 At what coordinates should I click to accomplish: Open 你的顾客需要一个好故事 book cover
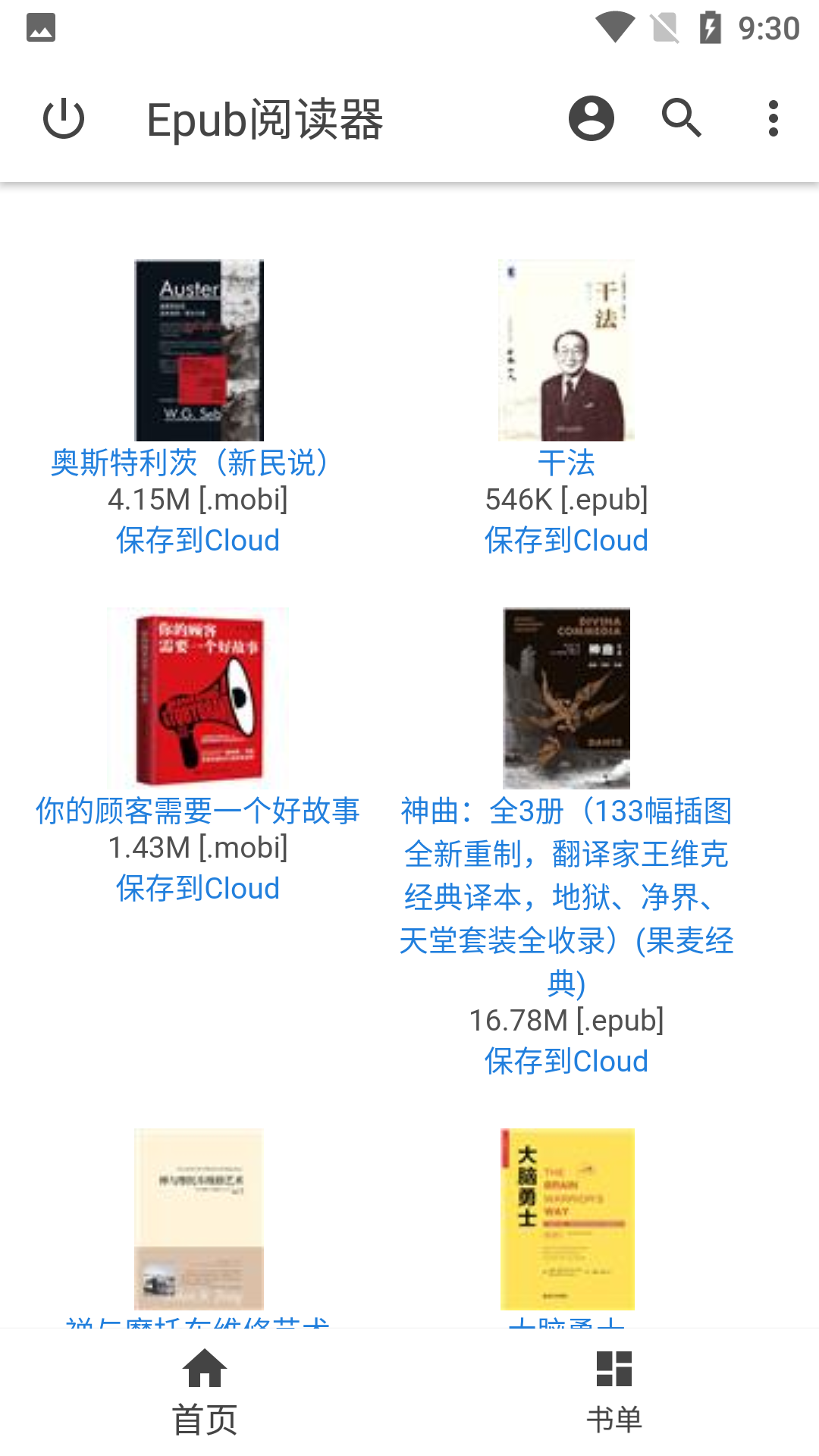(199, 698)
